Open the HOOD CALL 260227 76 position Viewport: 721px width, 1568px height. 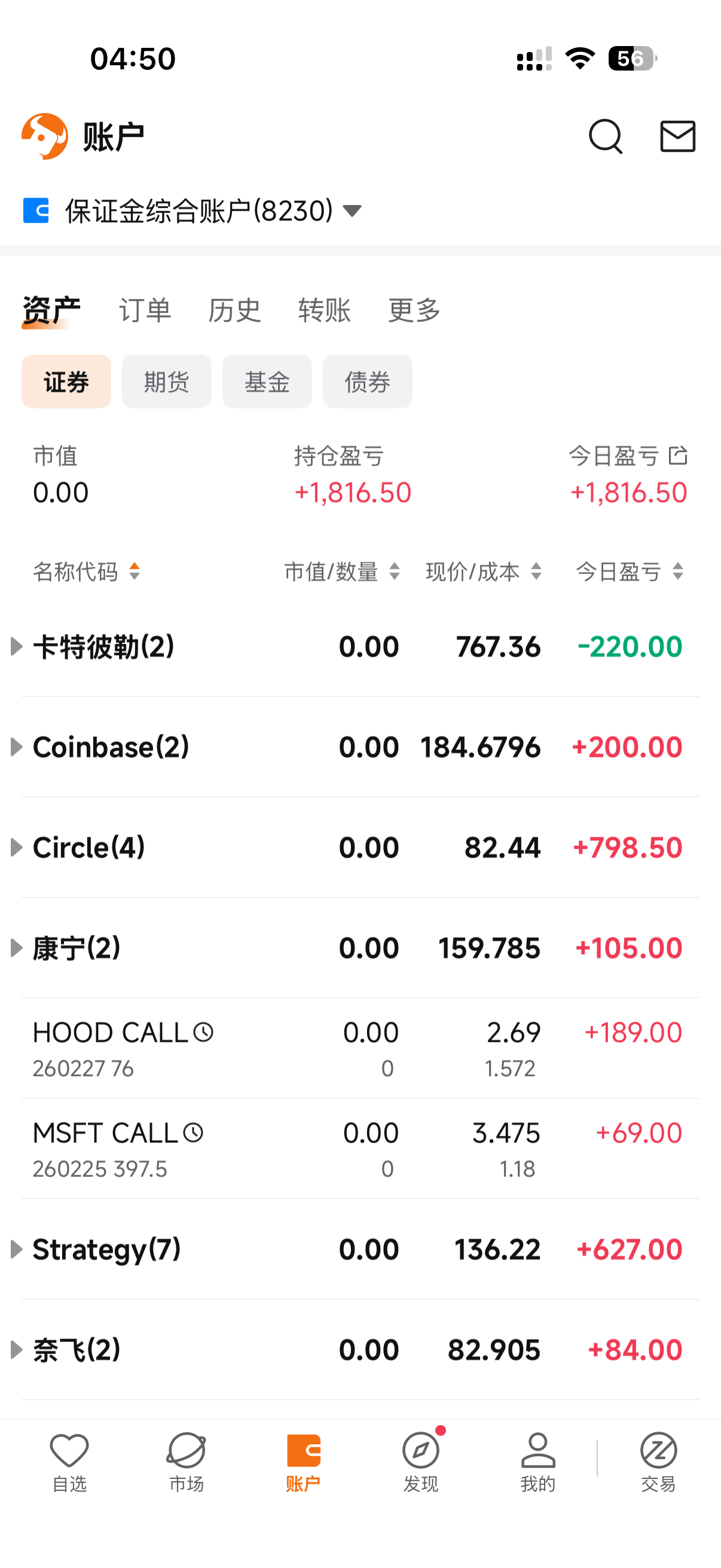pyautogui.click(x=122, y=1048)
